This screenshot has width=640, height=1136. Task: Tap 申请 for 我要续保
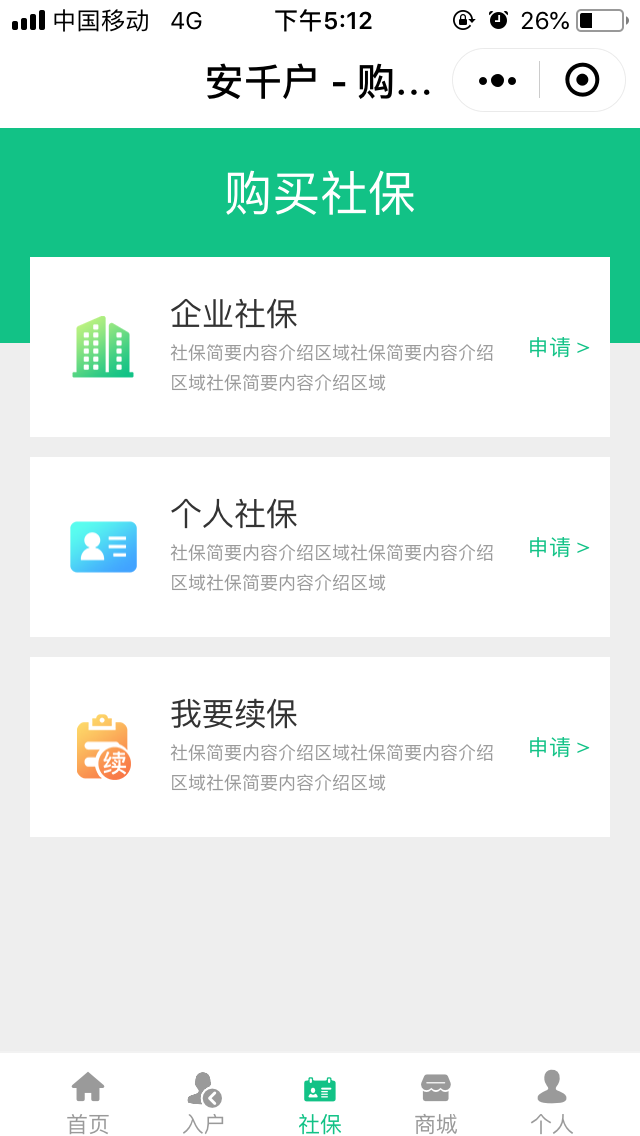click(558, 748)
